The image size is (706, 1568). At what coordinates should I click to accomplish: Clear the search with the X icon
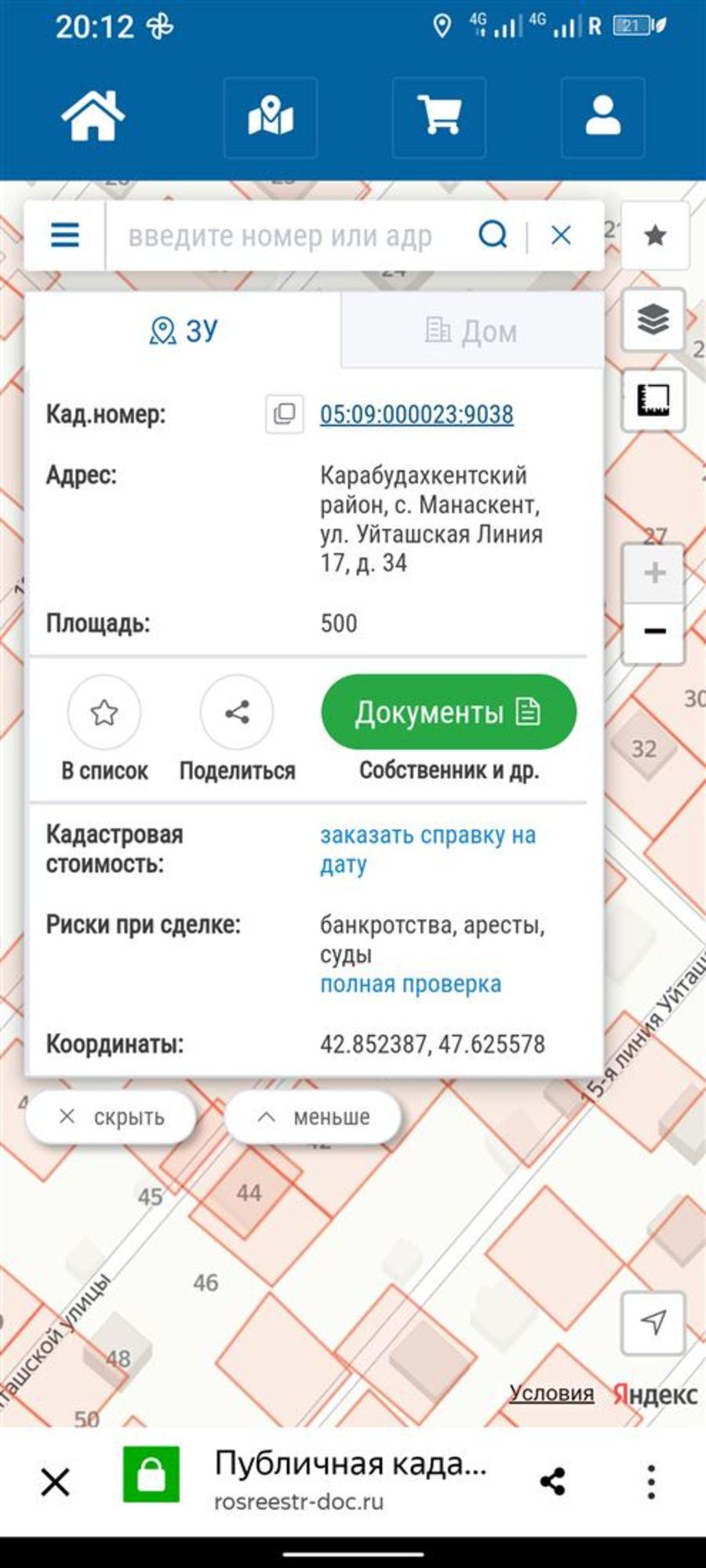pos(561,235)
